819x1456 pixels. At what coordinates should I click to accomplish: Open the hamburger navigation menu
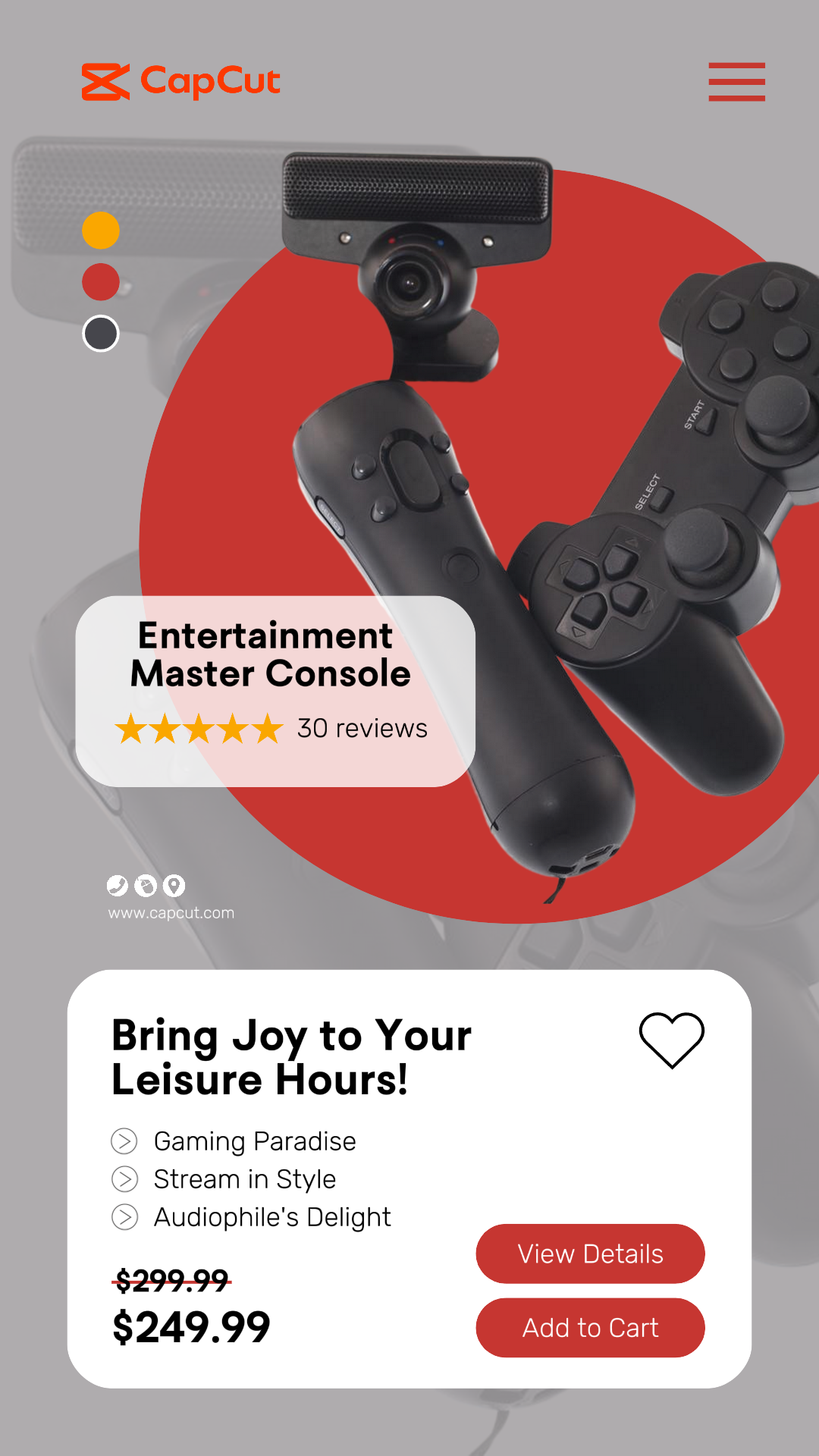coord(736,81)
